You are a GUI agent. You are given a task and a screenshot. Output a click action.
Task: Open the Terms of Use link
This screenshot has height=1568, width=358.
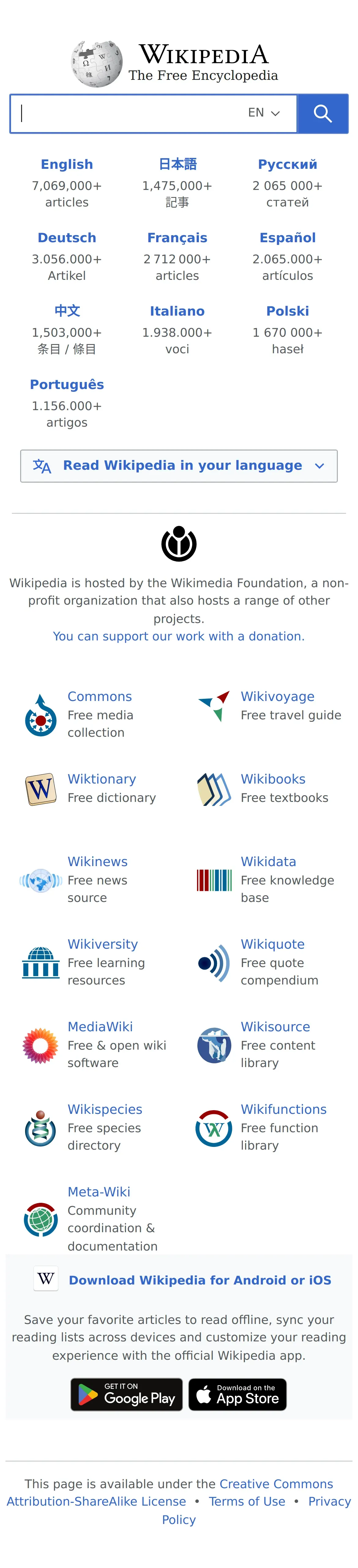coord(247,1501)
